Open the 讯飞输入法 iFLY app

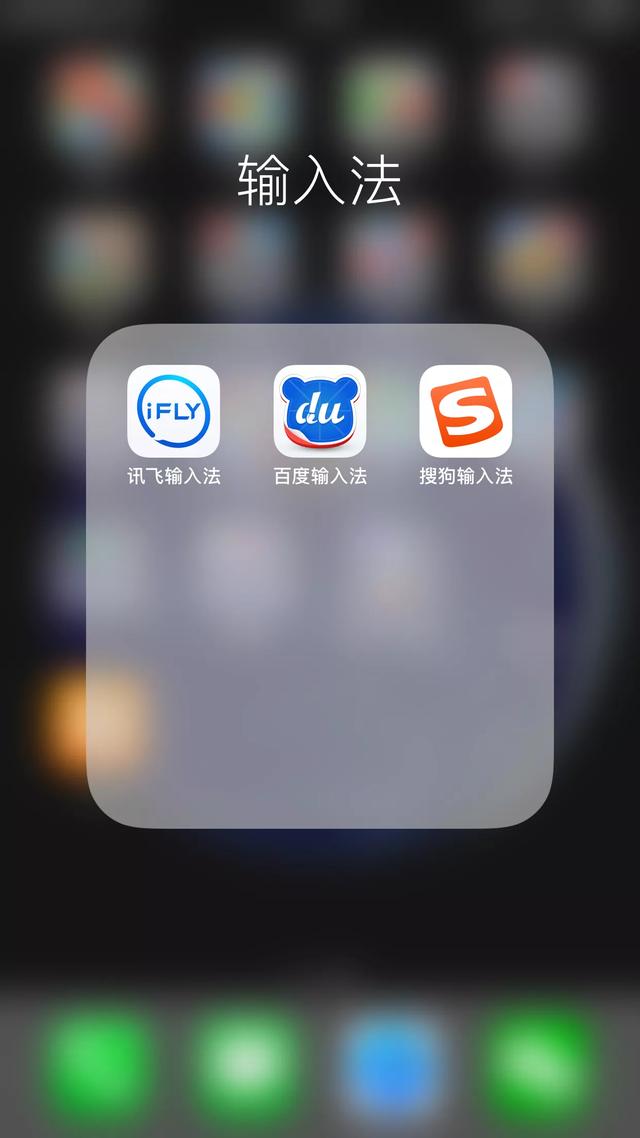pos(173,412)
